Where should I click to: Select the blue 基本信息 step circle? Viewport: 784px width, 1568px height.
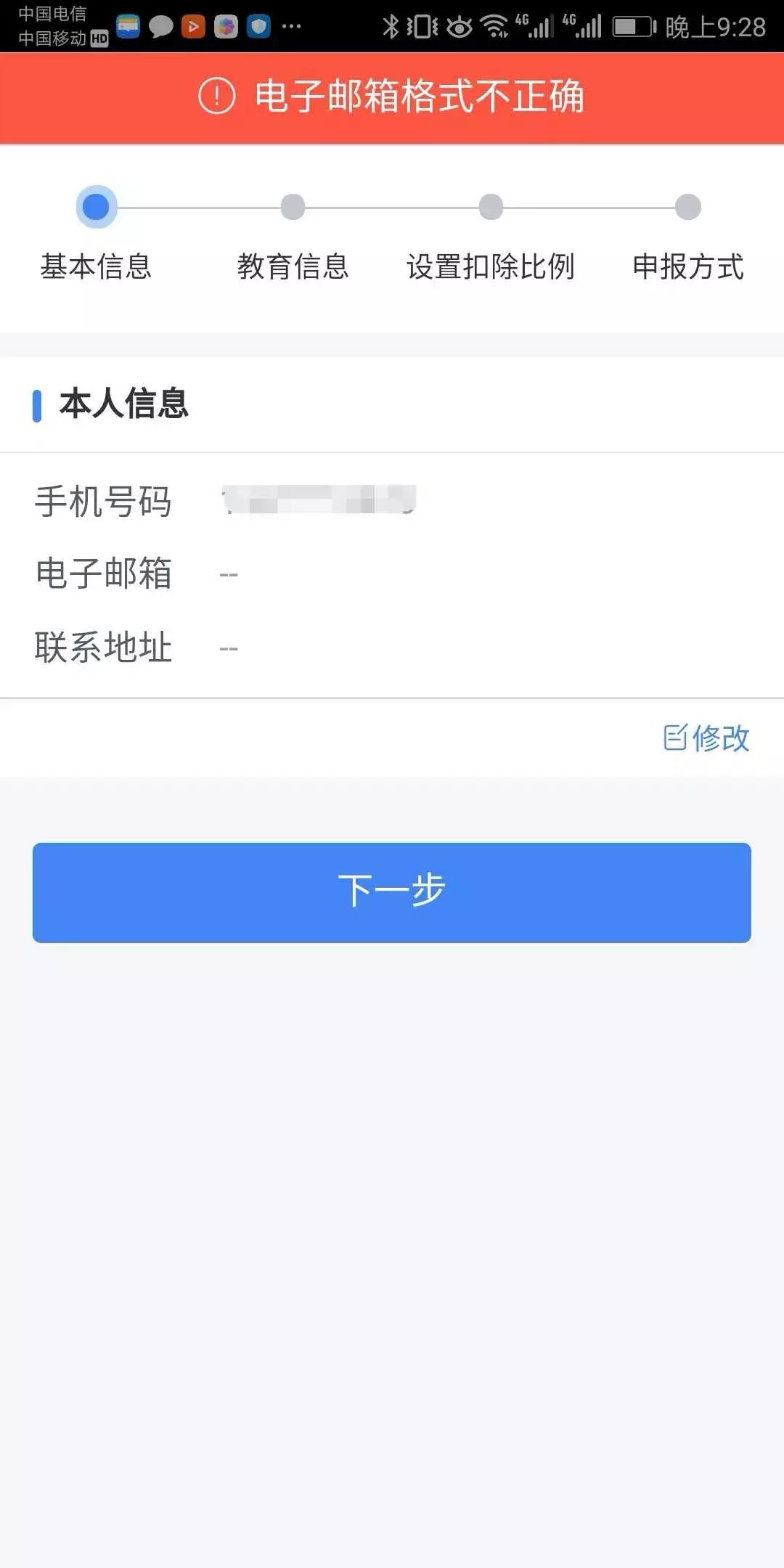(97, 206)
